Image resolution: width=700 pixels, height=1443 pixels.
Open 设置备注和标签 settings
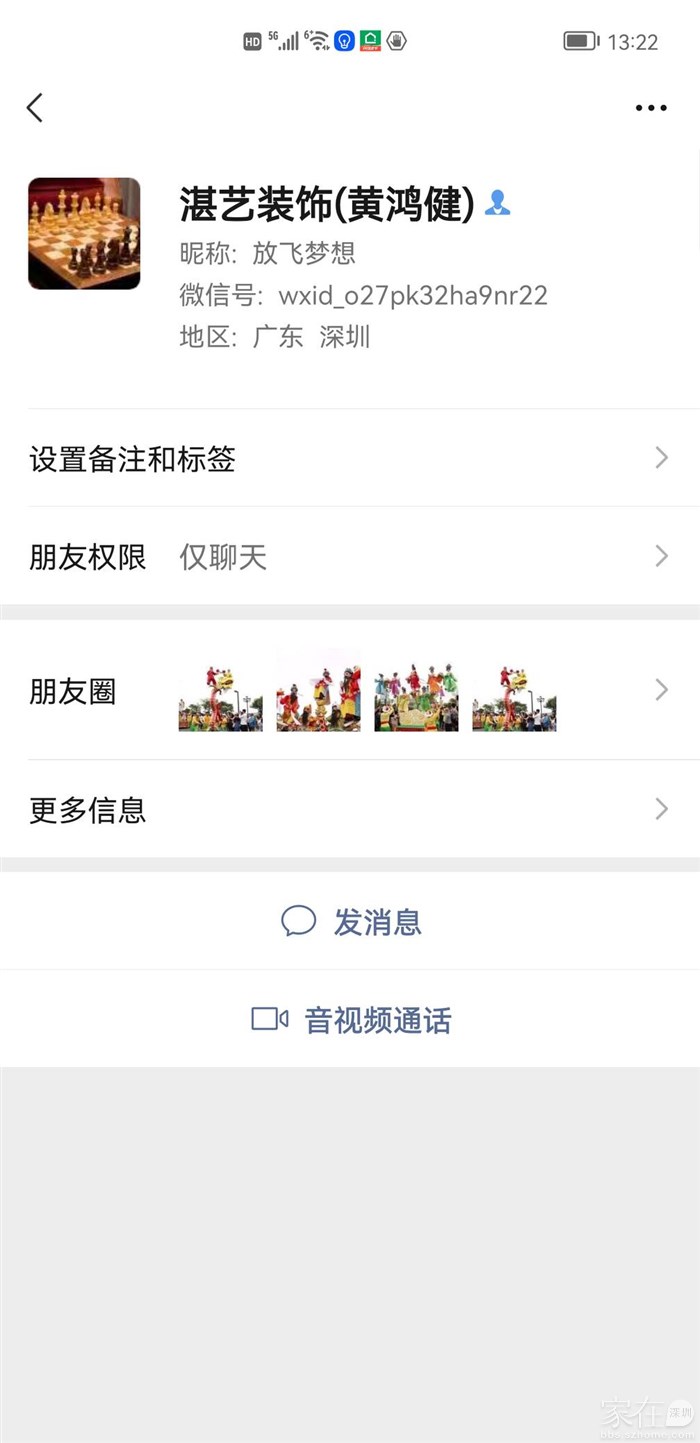(x=350, y=459)
